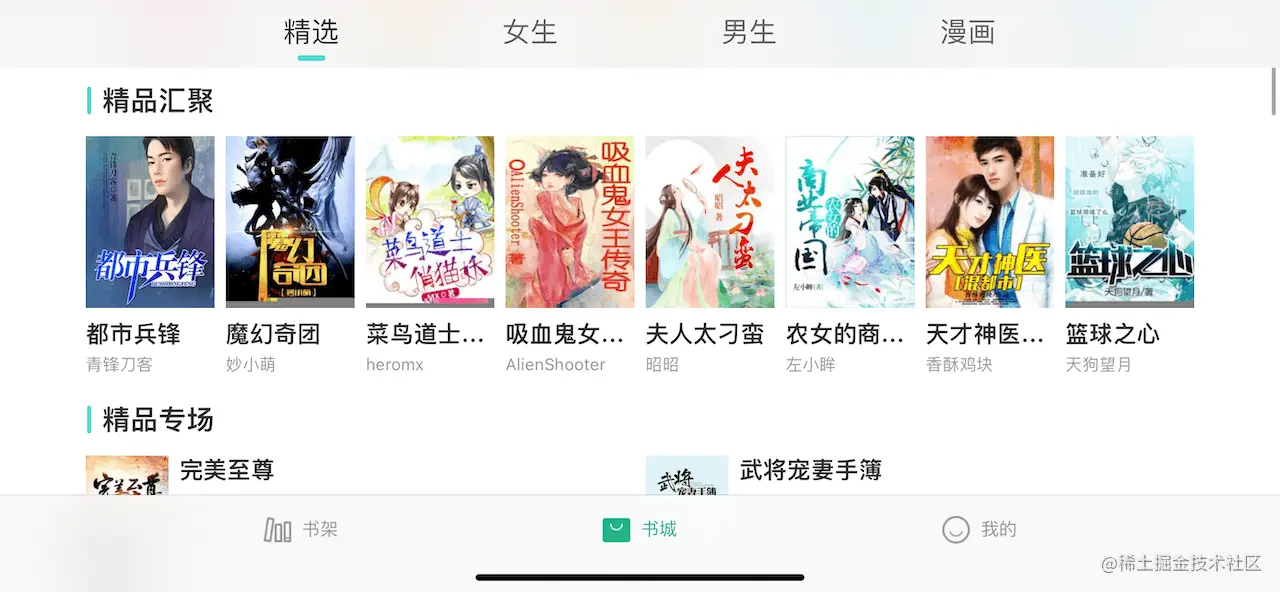Open 武将宠妻手簿 in 精品专场

[x=810, y=470]
